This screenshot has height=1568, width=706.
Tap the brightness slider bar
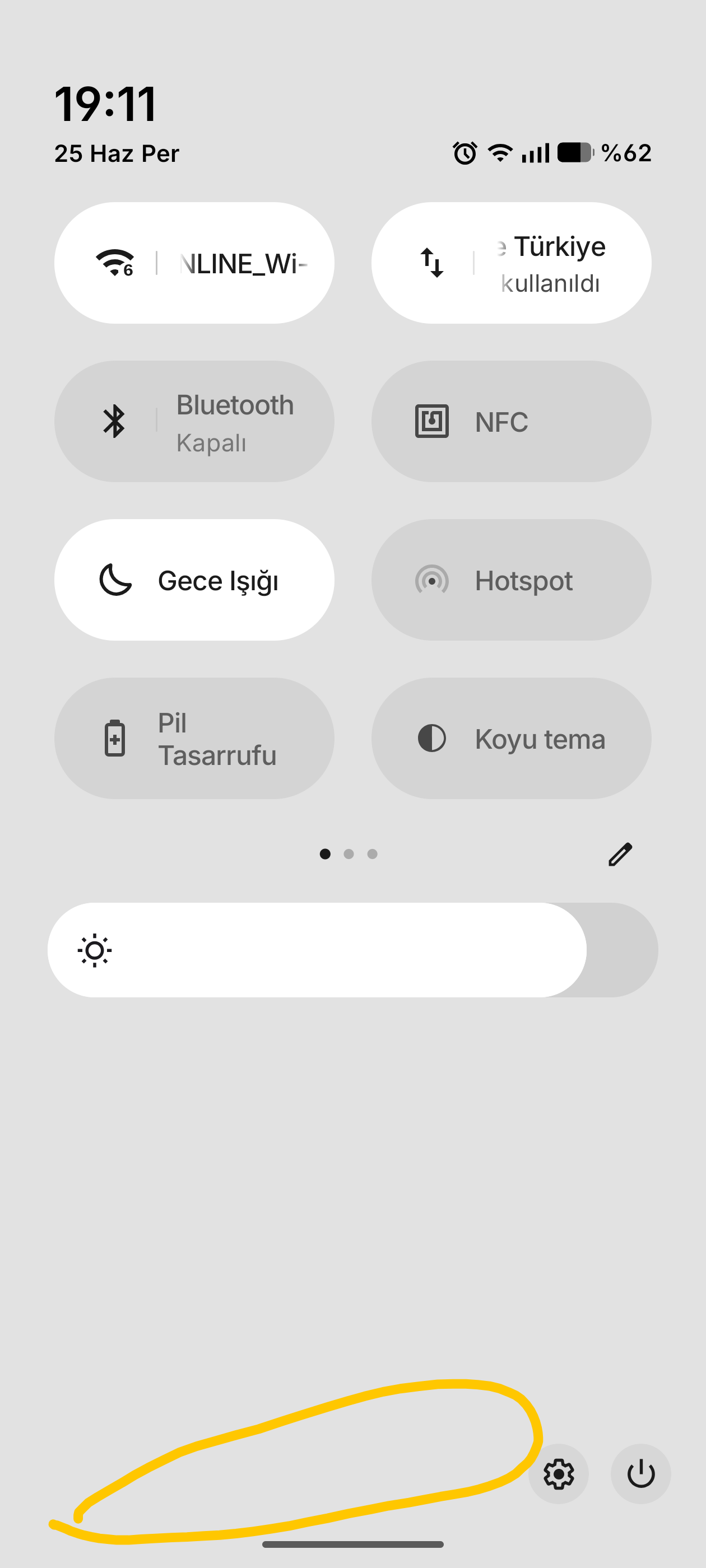[352, 950]
